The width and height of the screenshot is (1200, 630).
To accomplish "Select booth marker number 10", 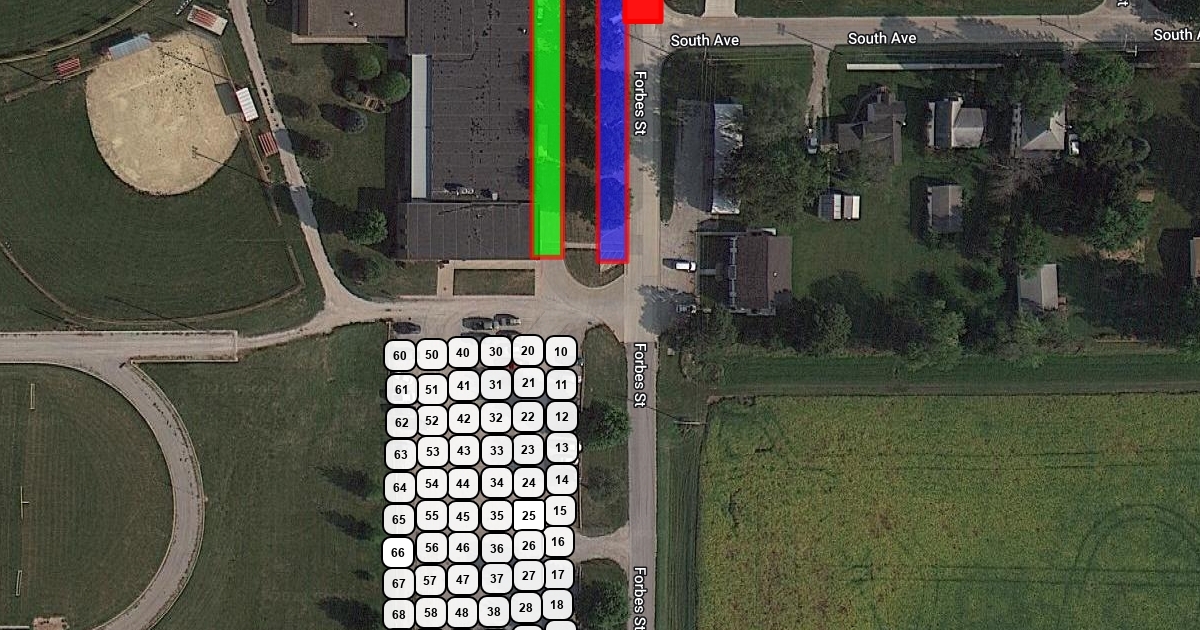I will (561, 351).
